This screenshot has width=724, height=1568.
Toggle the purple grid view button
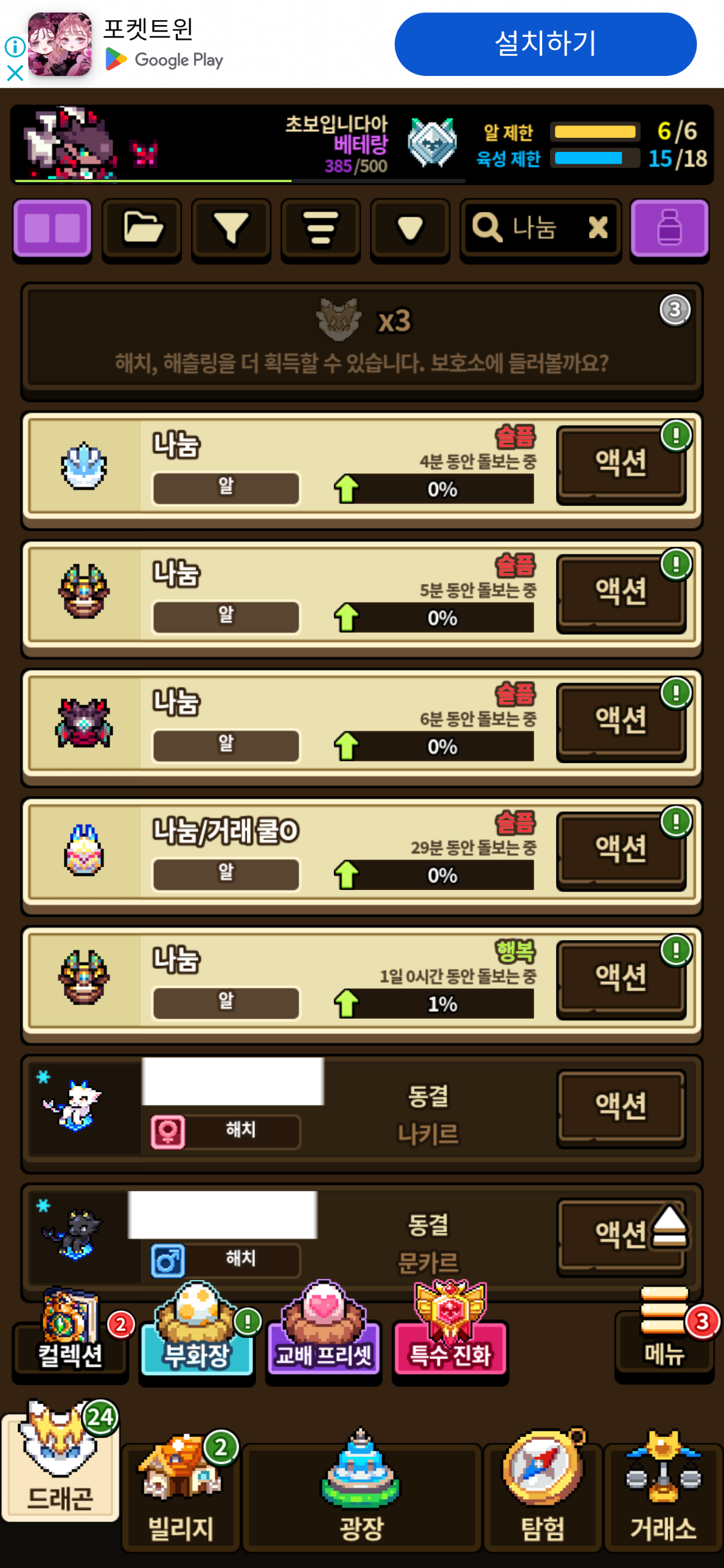(x=53, y=228)
